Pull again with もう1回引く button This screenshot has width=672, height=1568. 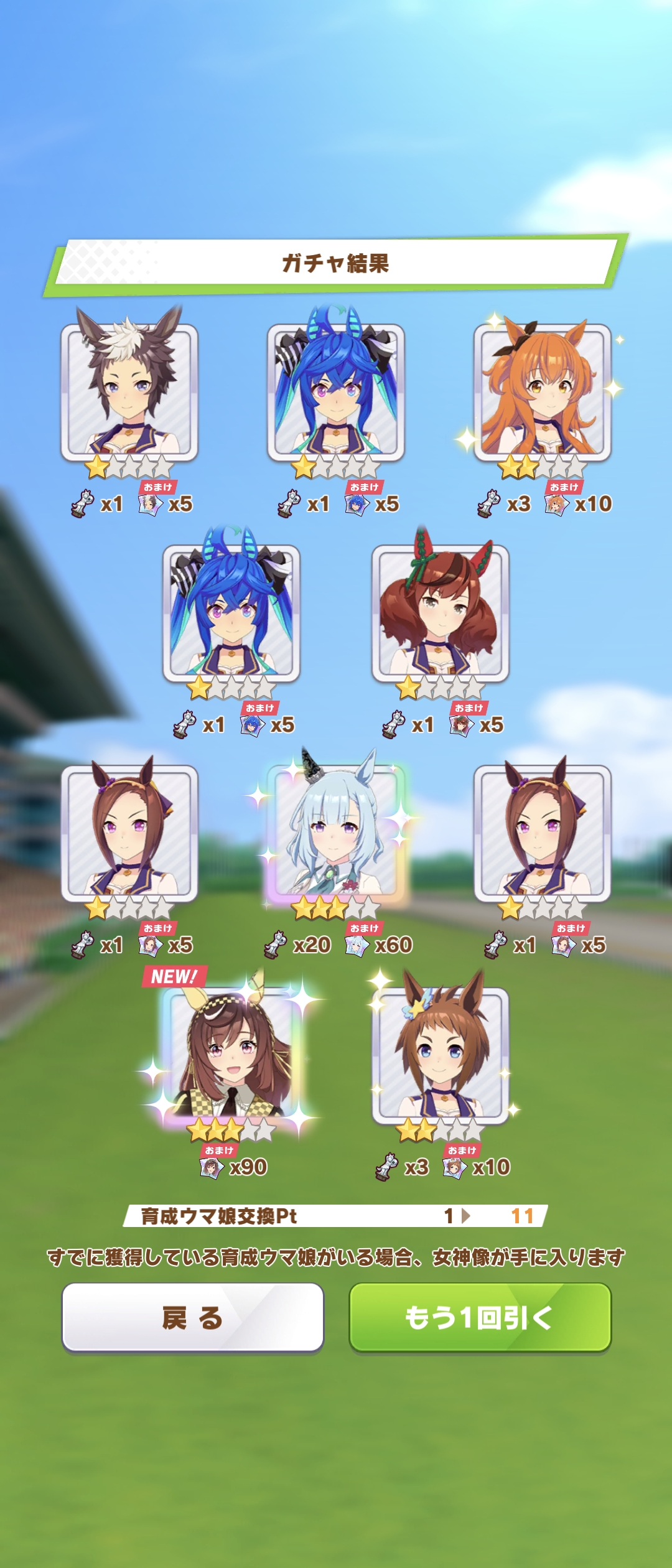pyautogui.click(x=480, y=1317)
